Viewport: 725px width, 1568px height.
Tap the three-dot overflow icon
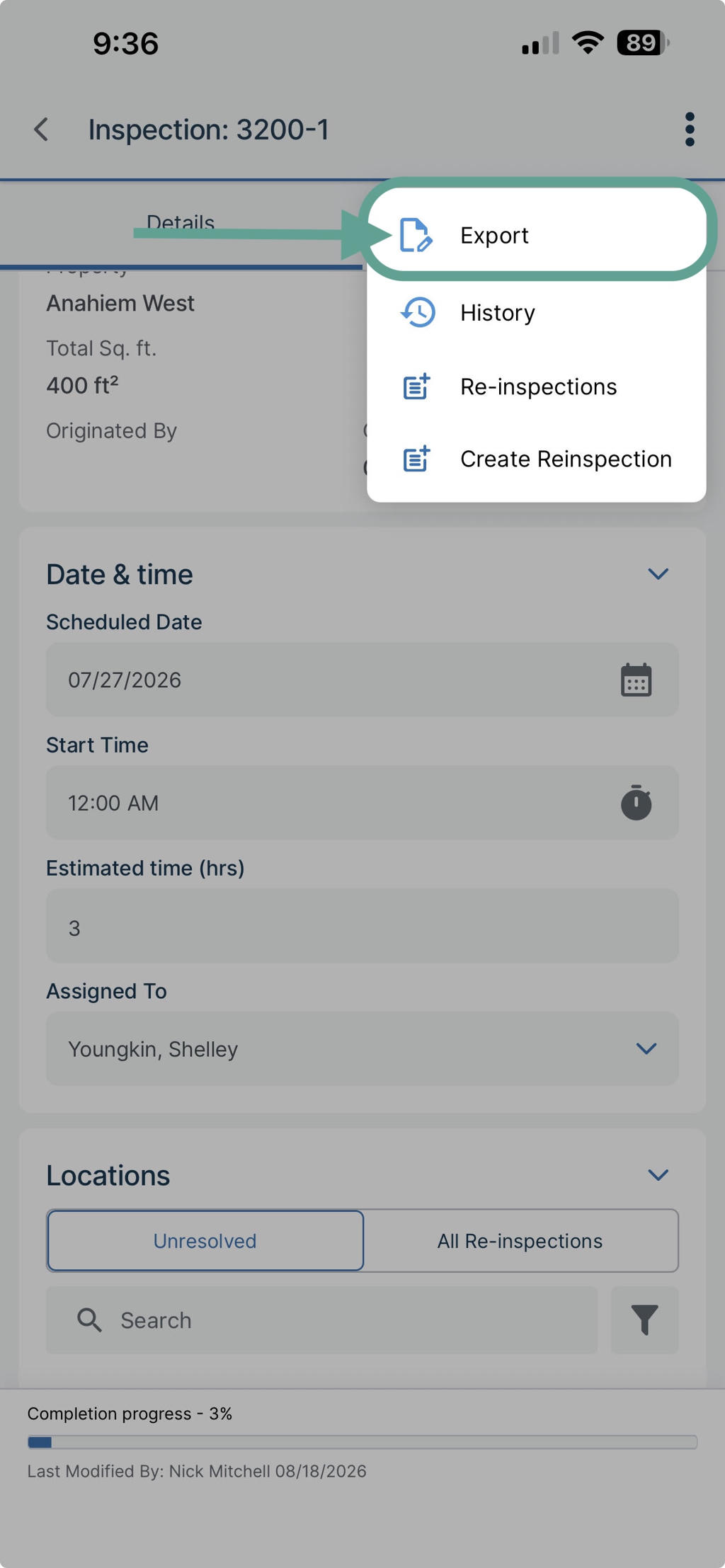click(x=690, y=130)
